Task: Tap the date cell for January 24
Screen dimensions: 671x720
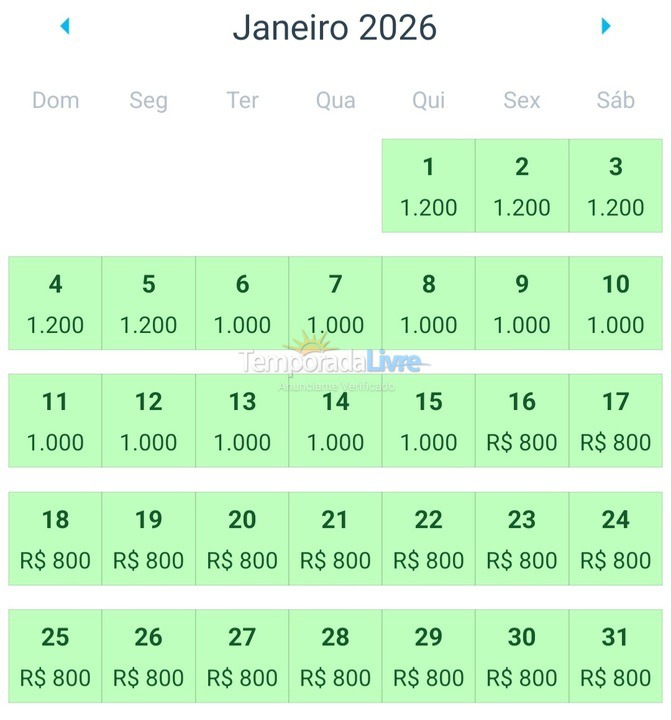Action: tap(615, 539)
